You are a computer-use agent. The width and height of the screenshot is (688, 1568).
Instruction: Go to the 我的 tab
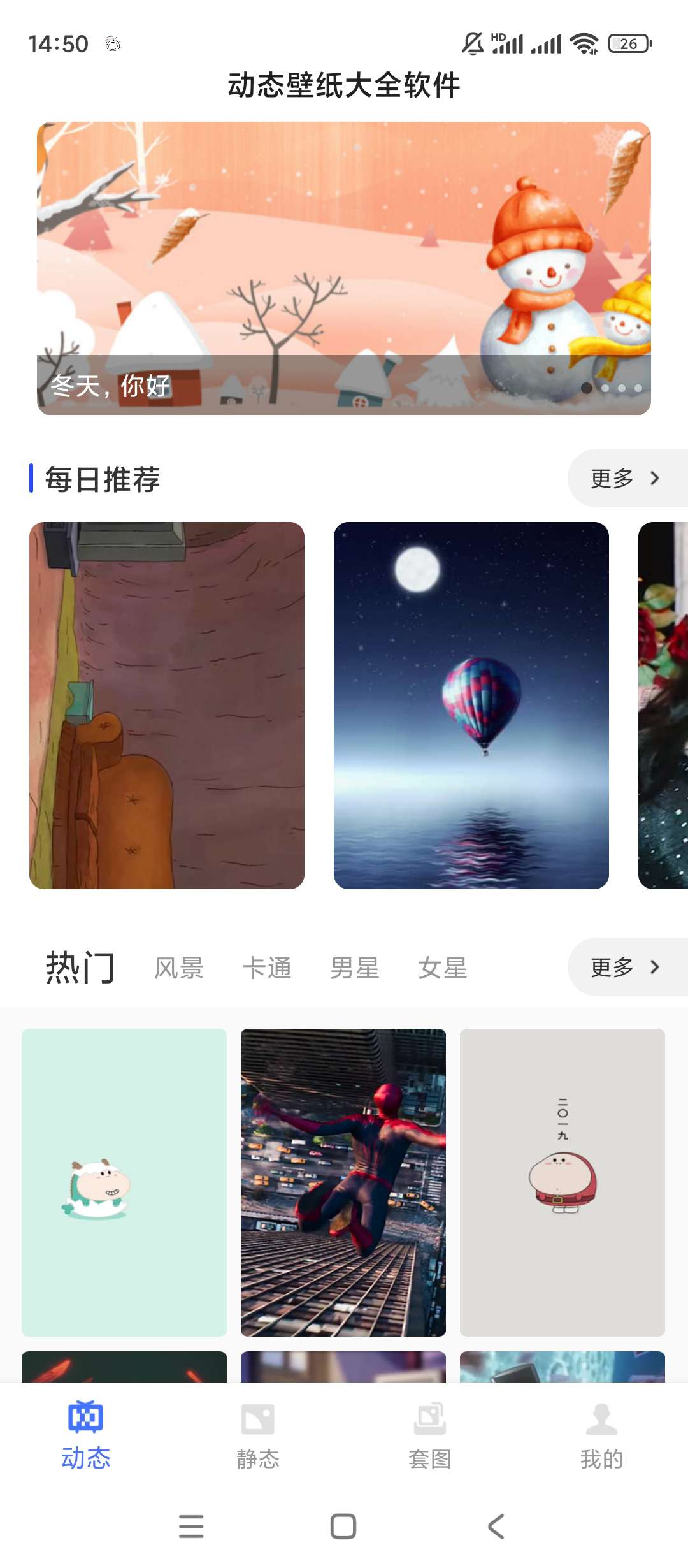[602, 1435]
